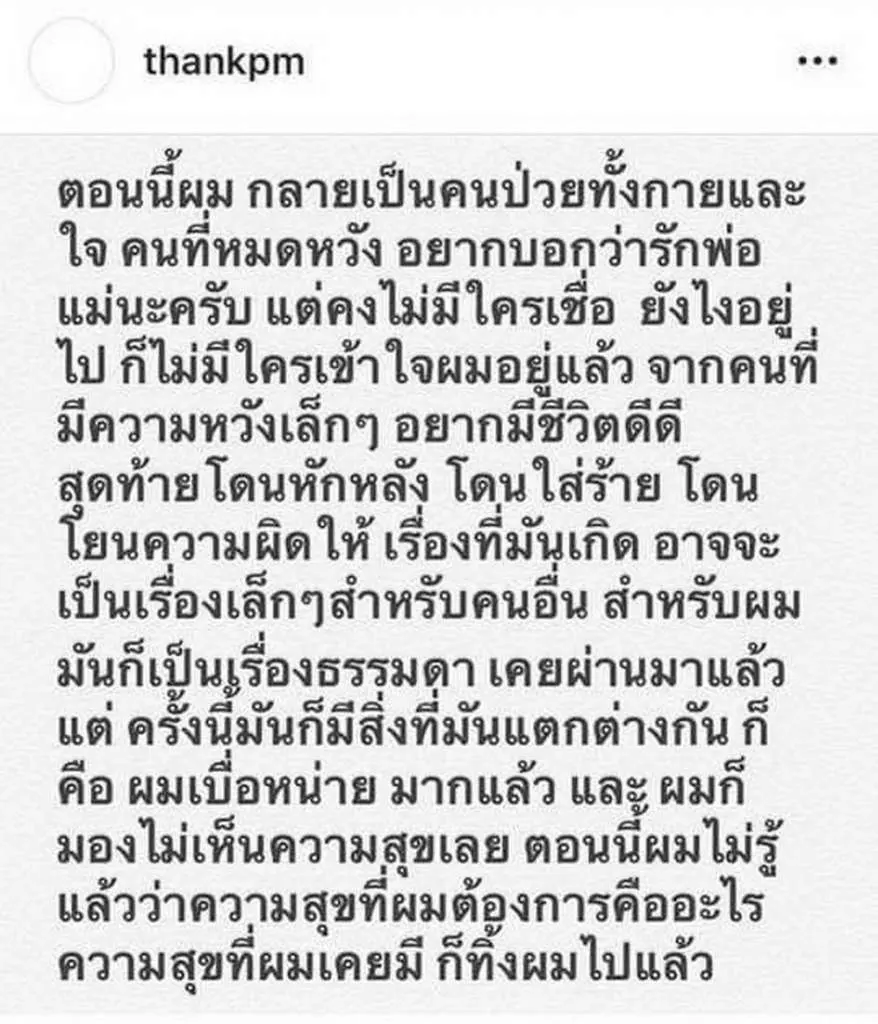The image size is (878, 1024).
Task: Open the post's three-dot overflow menu
Action: tap(818, 62)
